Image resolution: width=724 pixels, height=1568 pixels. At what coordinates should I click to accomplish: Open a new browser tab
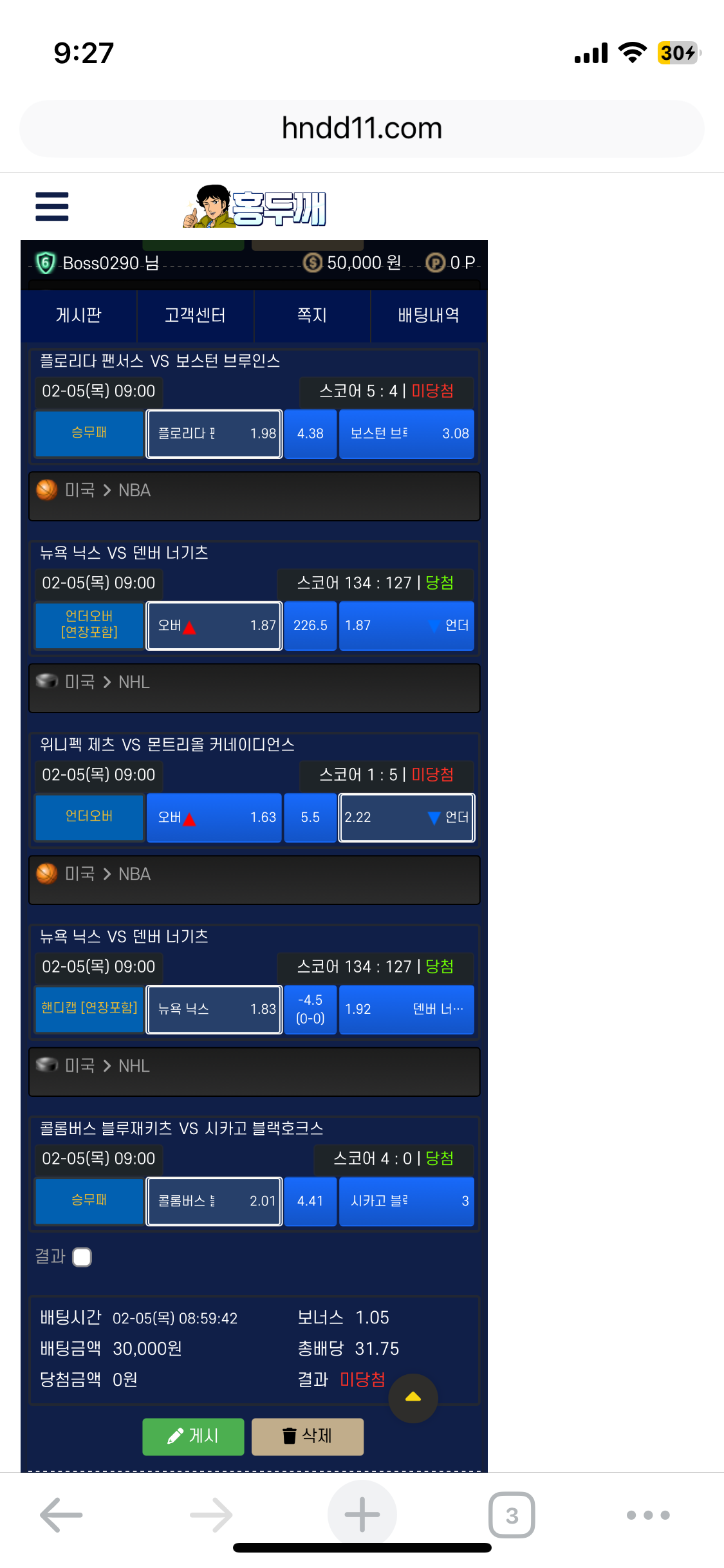click(x=362, y=1515)
